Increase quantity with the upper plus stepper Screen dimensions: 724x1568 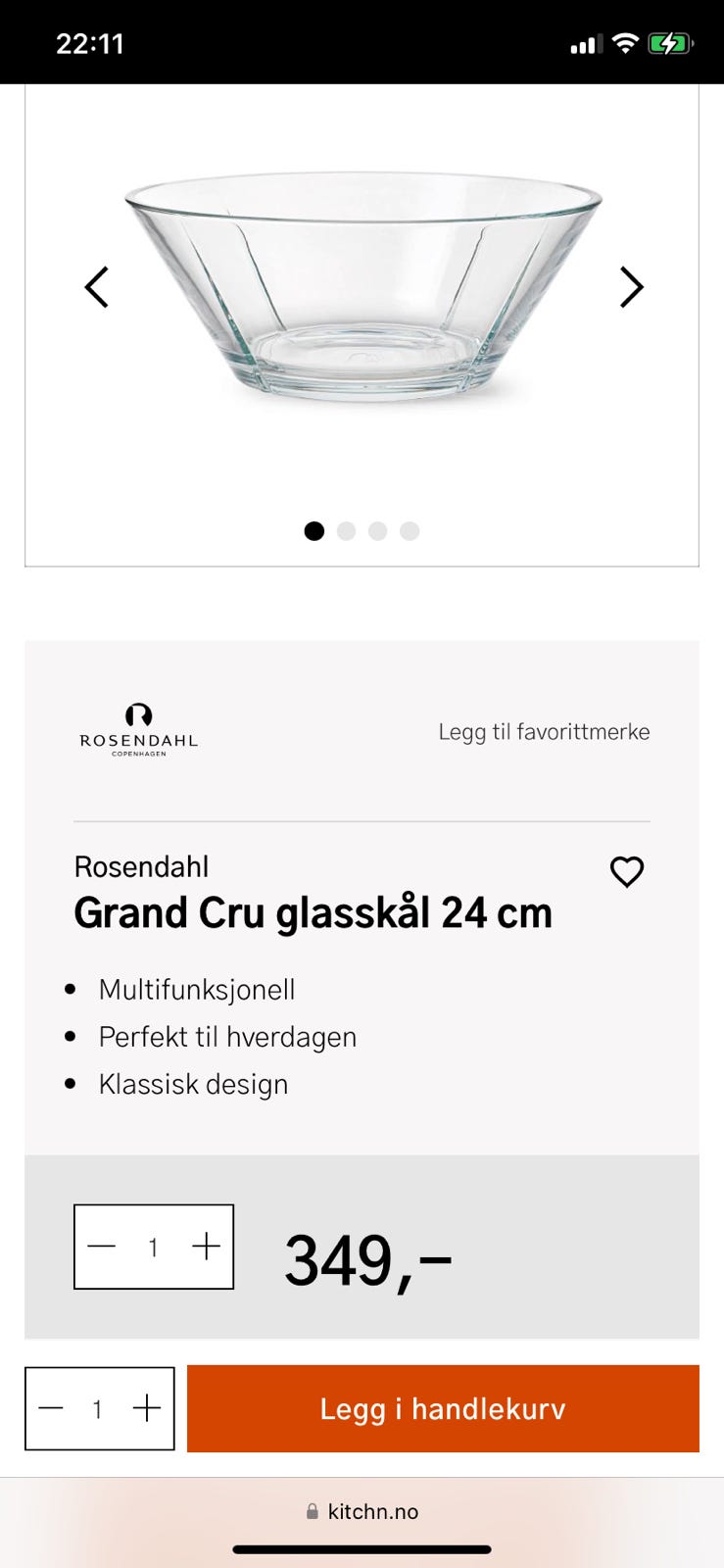pos(206,1247)
